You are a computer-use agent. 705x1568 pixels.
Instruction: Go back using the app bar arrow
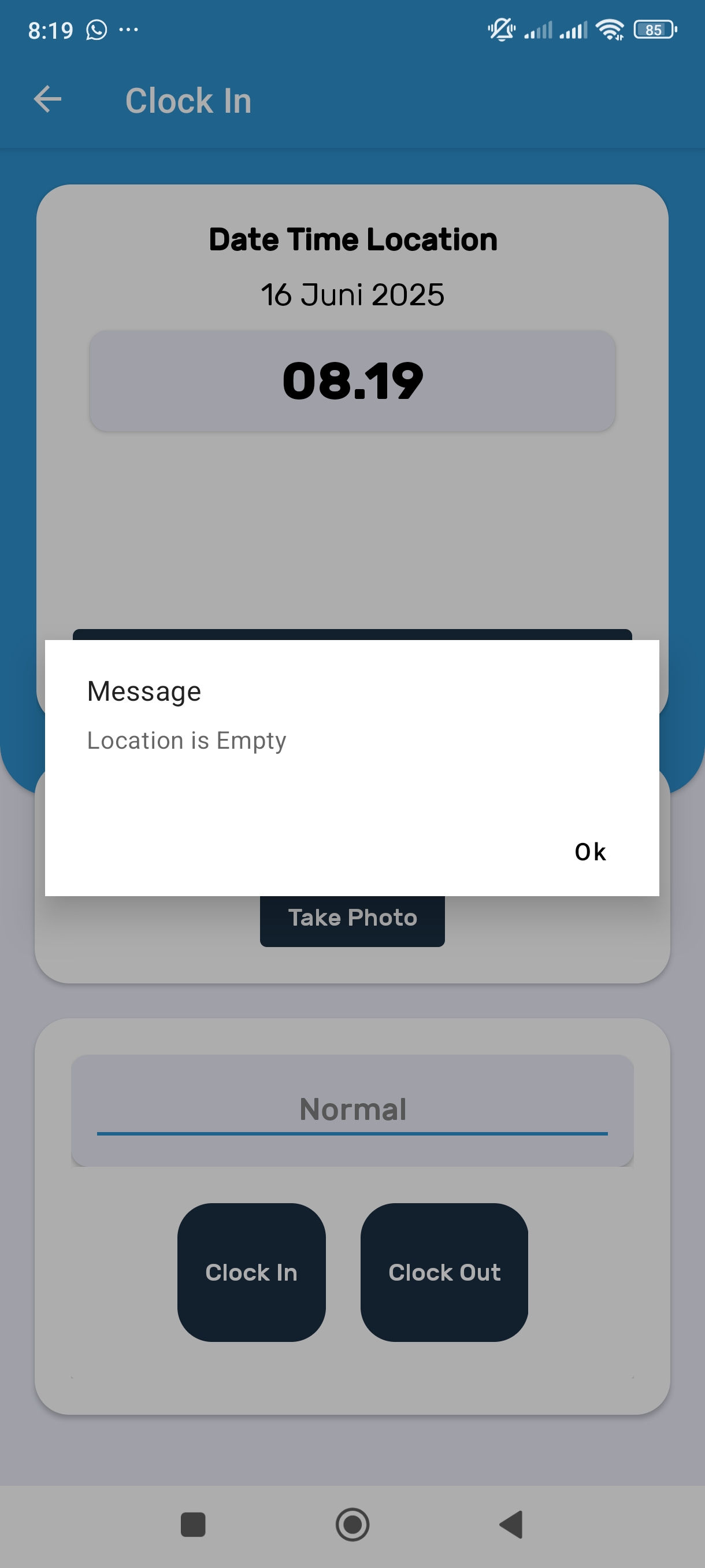tap(47, 99)
